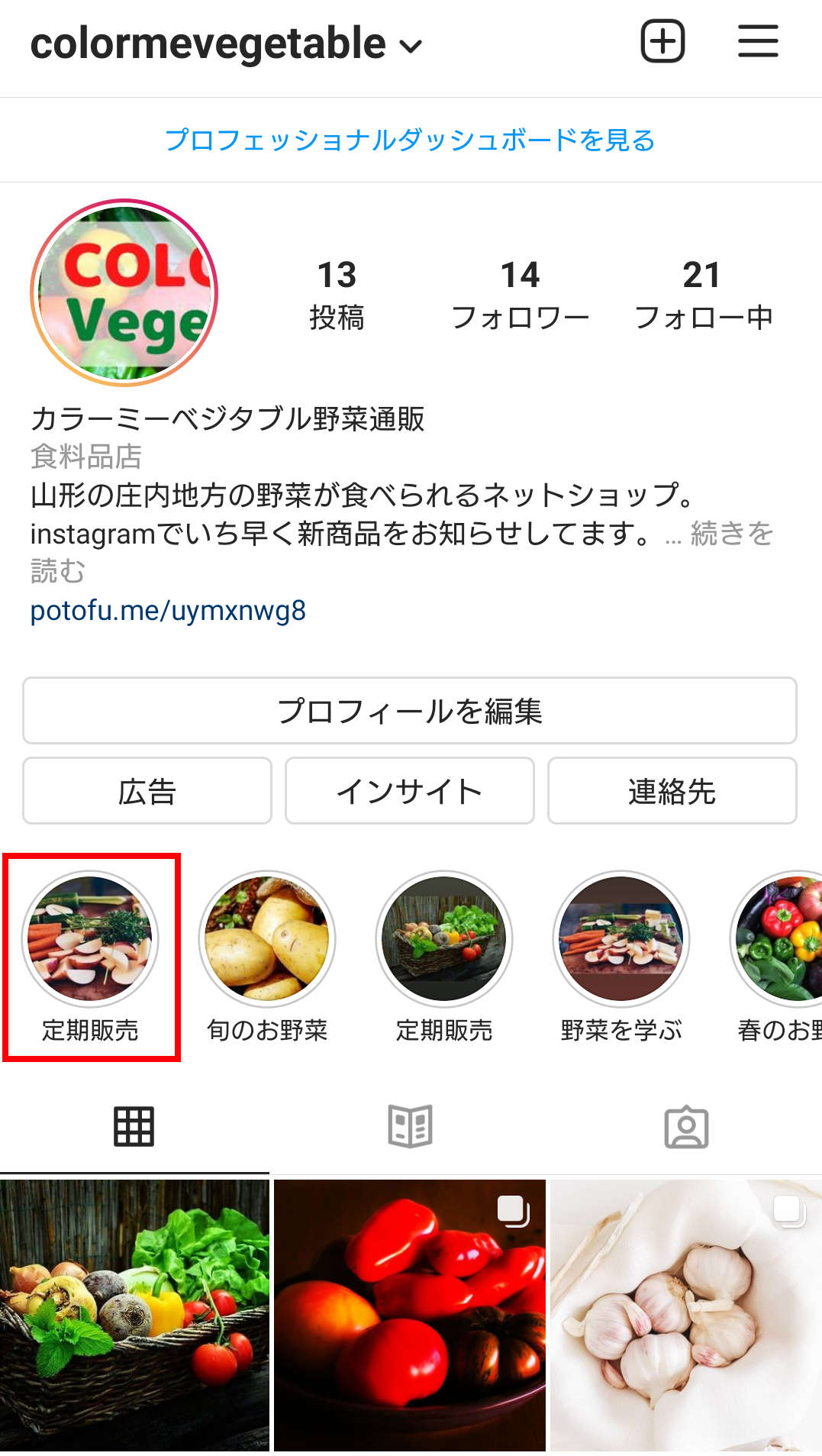The width and height of the screenshot is (822, 1456).
Task: Open the 旬のお野菜 story highlight
Action: [x=267, y=939]
